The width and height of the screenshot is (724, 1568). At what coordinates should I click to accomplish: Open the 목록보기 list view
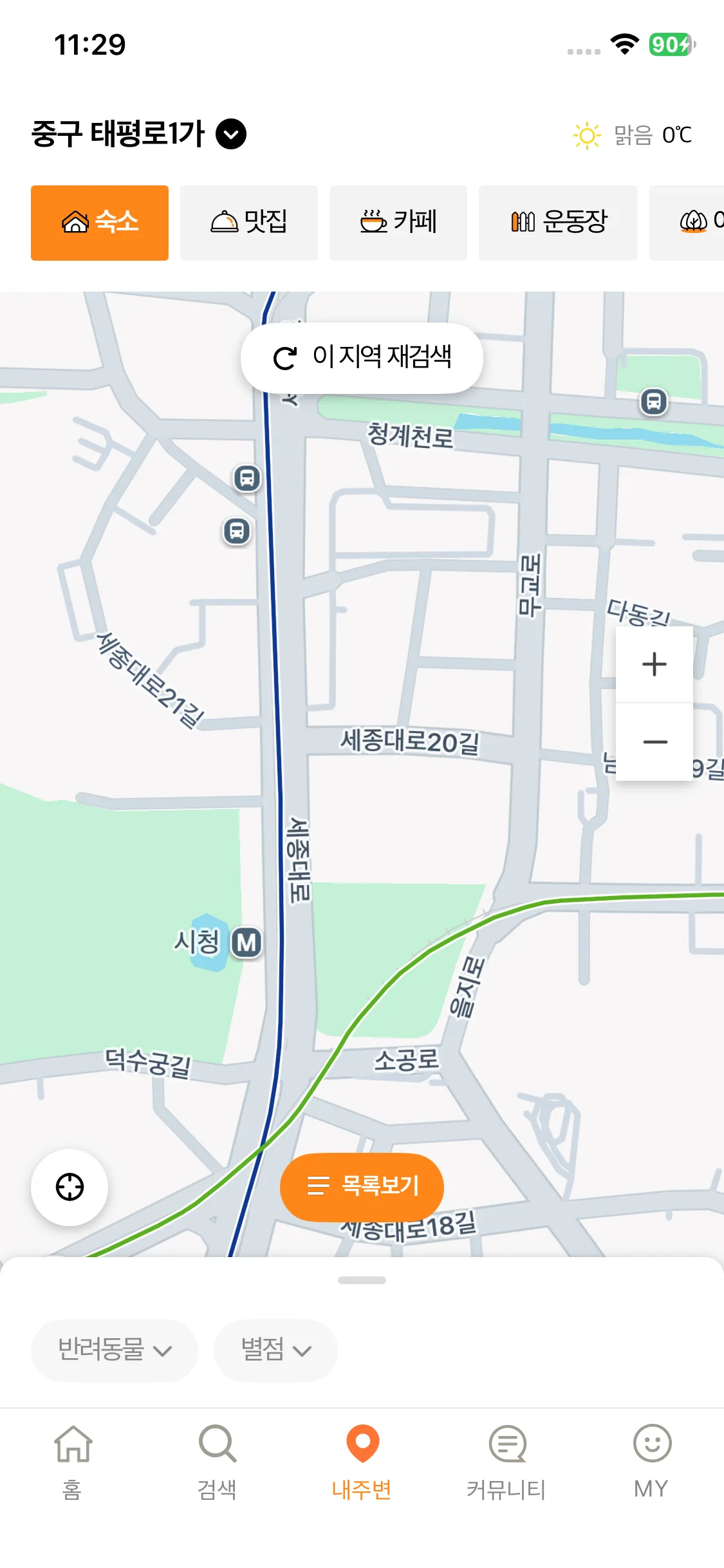pos(362,1186)
